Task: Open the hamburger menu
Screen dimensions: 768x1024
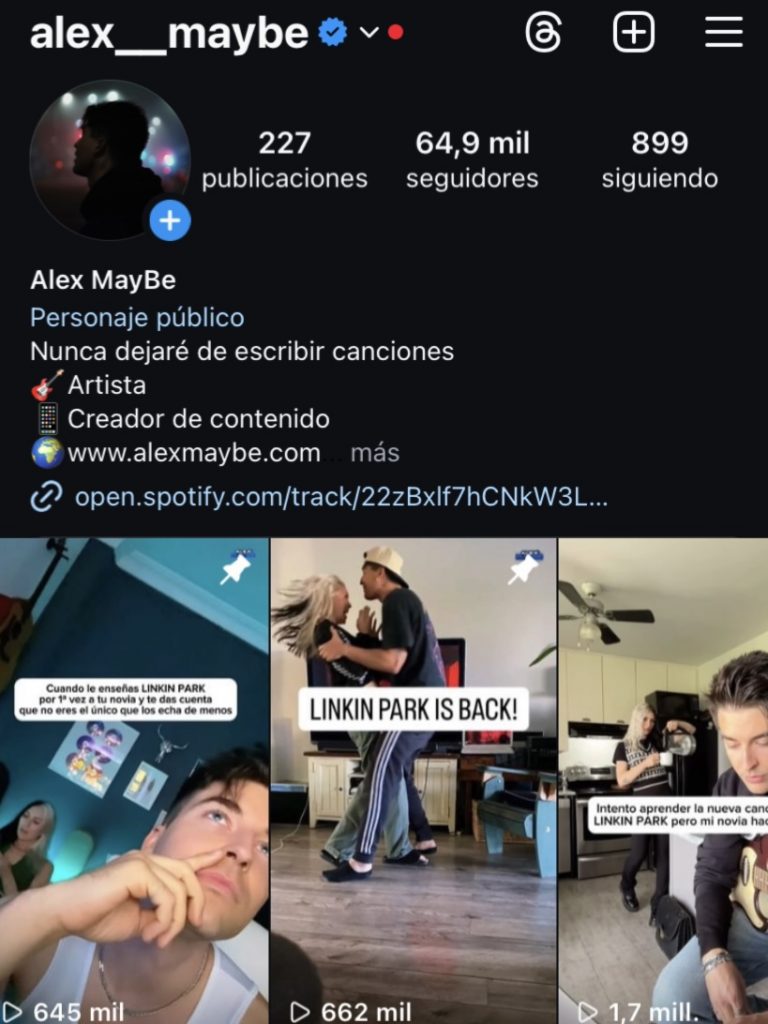Action: pos(723,33)
